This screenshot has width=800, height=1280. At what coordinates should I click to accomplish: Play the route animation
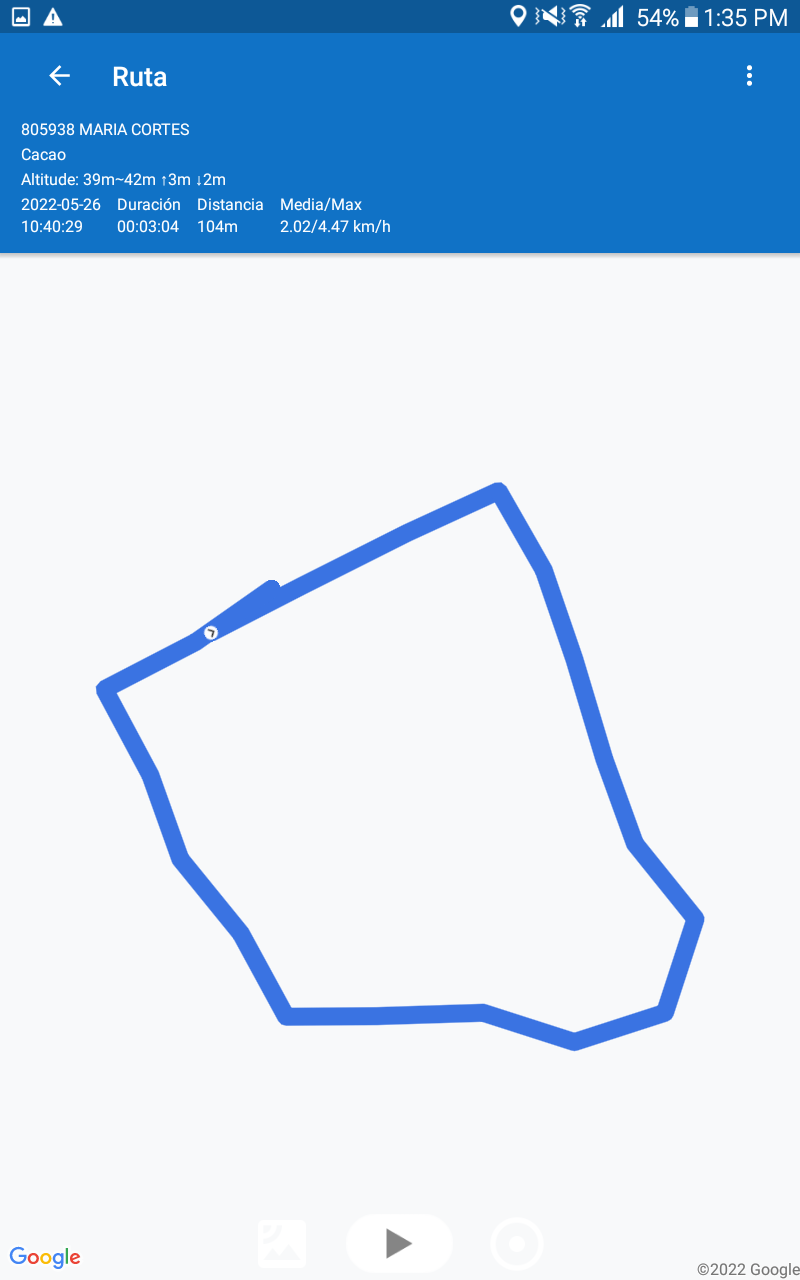(x=399, y=1243)
